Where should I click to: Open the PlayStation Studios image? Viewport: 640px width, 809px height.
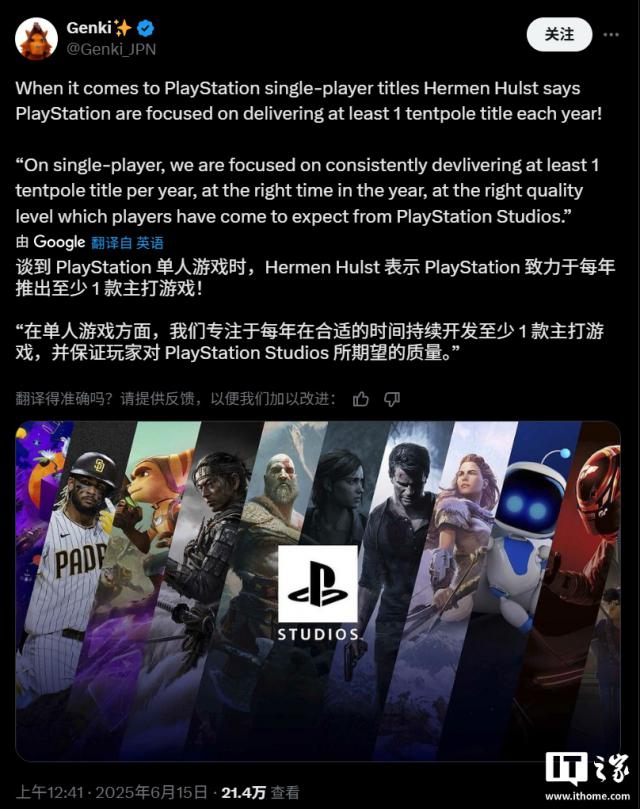click(318, 590)
